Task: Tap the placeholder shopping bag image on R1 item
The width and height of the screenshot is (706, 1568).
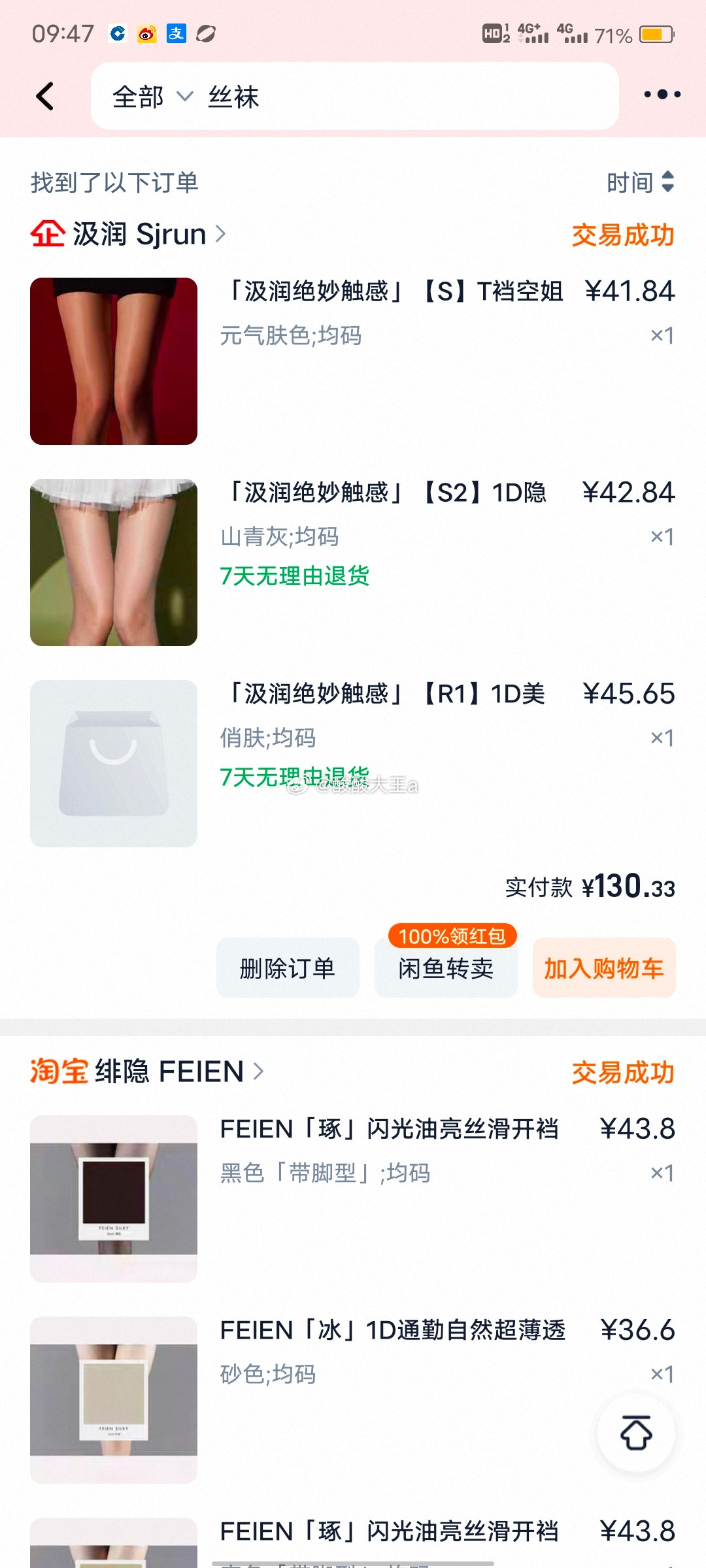Action: pyautogui.click(x=113, y=762)
